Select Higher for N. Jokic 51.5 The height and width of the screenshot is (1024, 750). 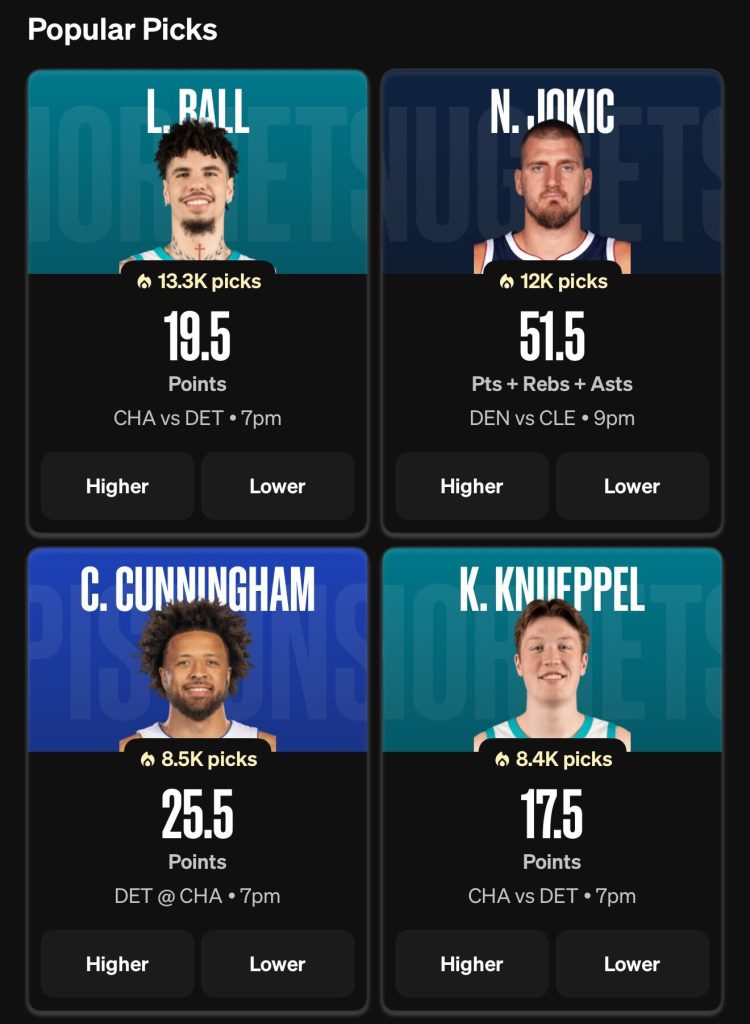472,486
